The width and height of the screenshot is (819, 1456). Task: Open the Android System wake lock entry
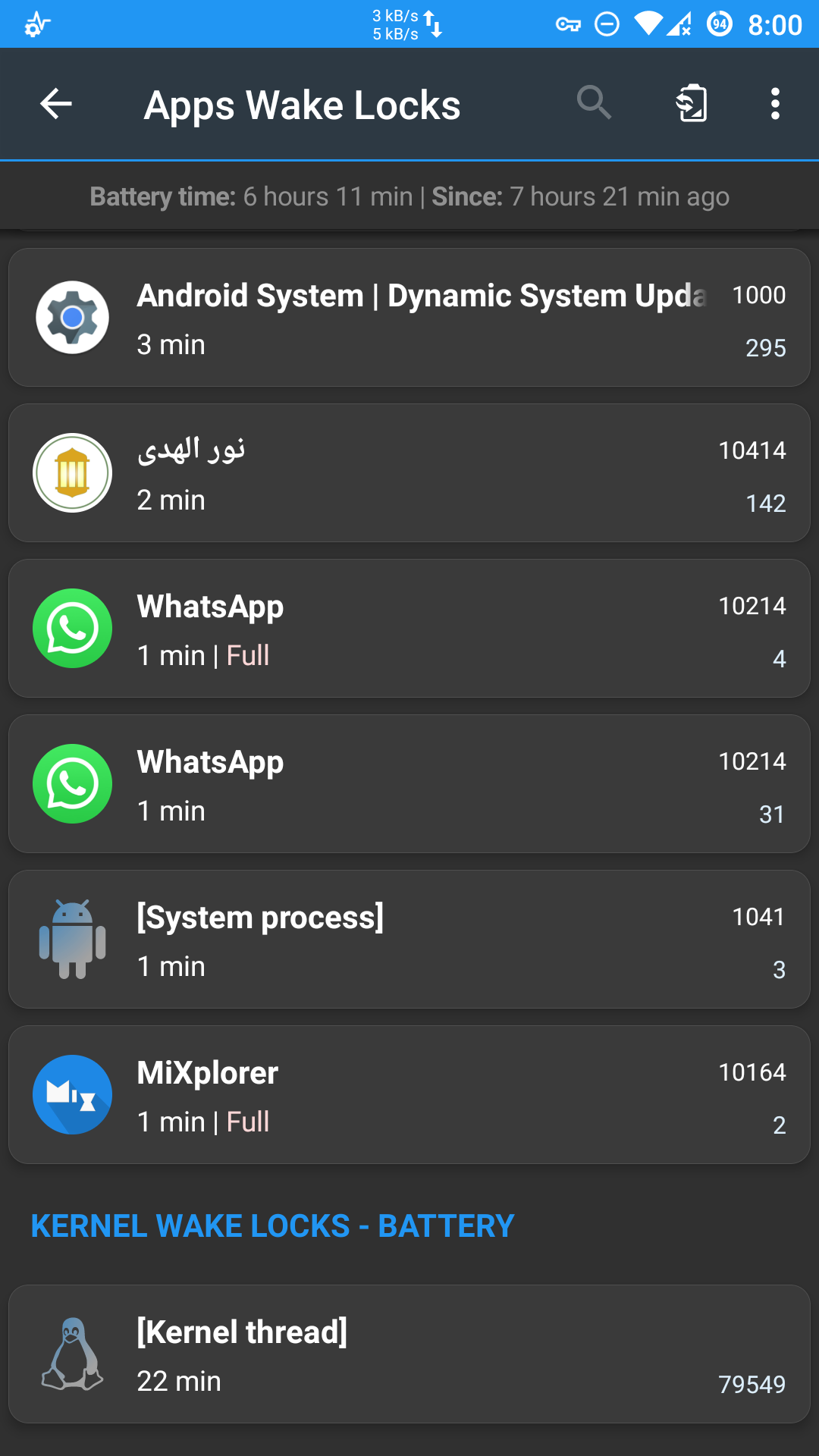(409, 317)
